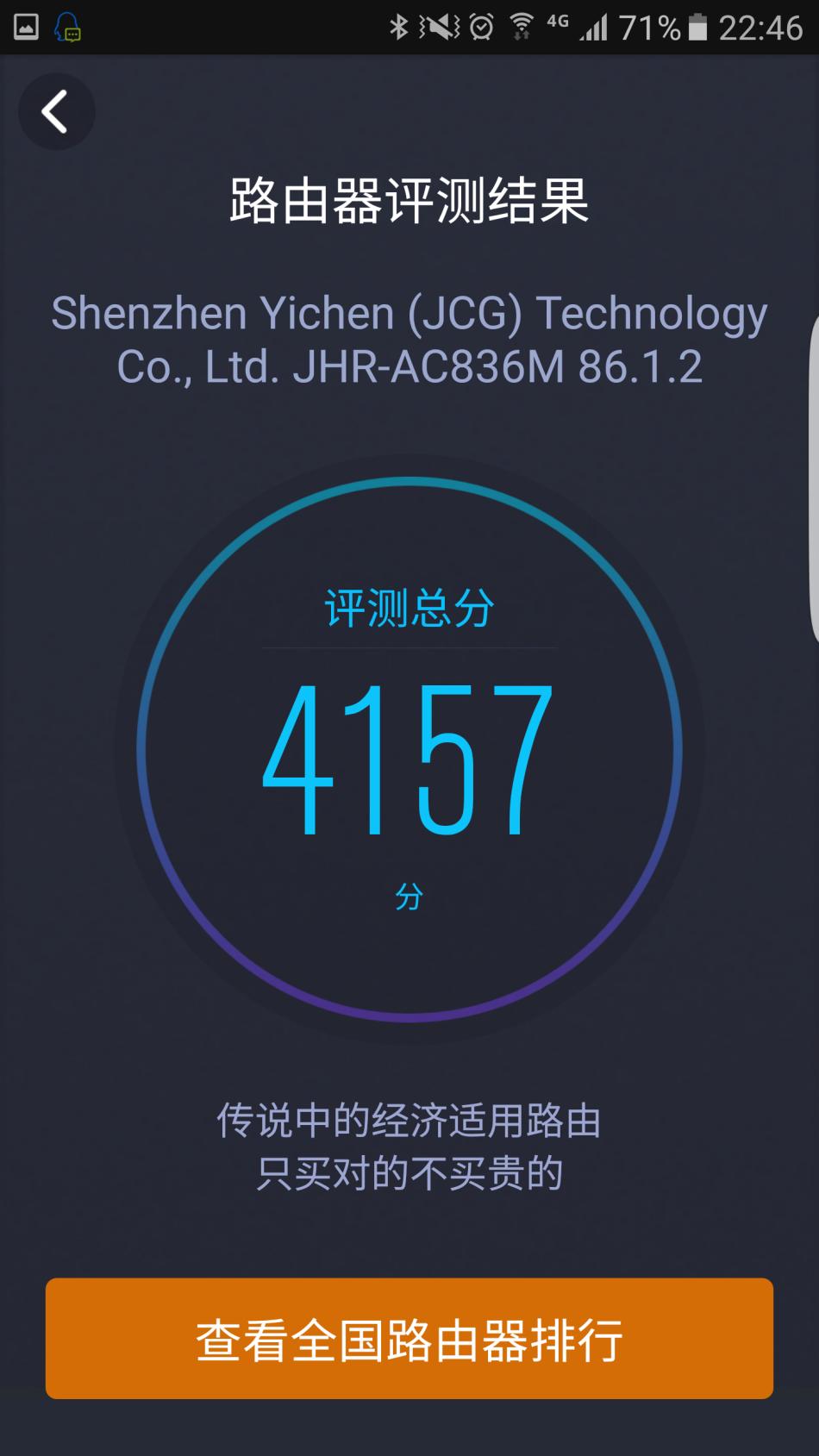Open the gallery notification icon

pos(26,26)
